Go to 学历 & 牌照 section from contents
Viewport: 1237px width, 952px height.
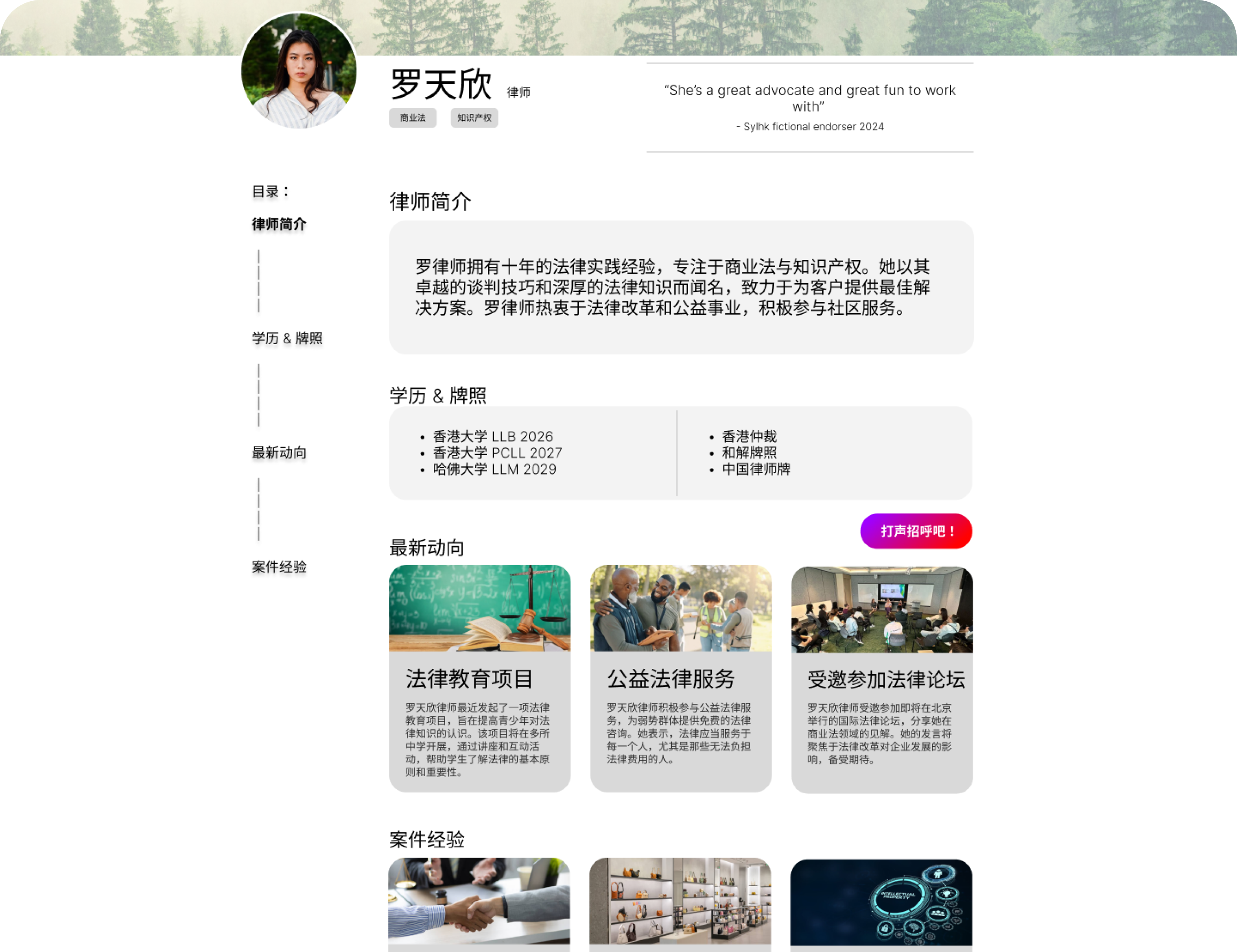click(x=286, y=338)
